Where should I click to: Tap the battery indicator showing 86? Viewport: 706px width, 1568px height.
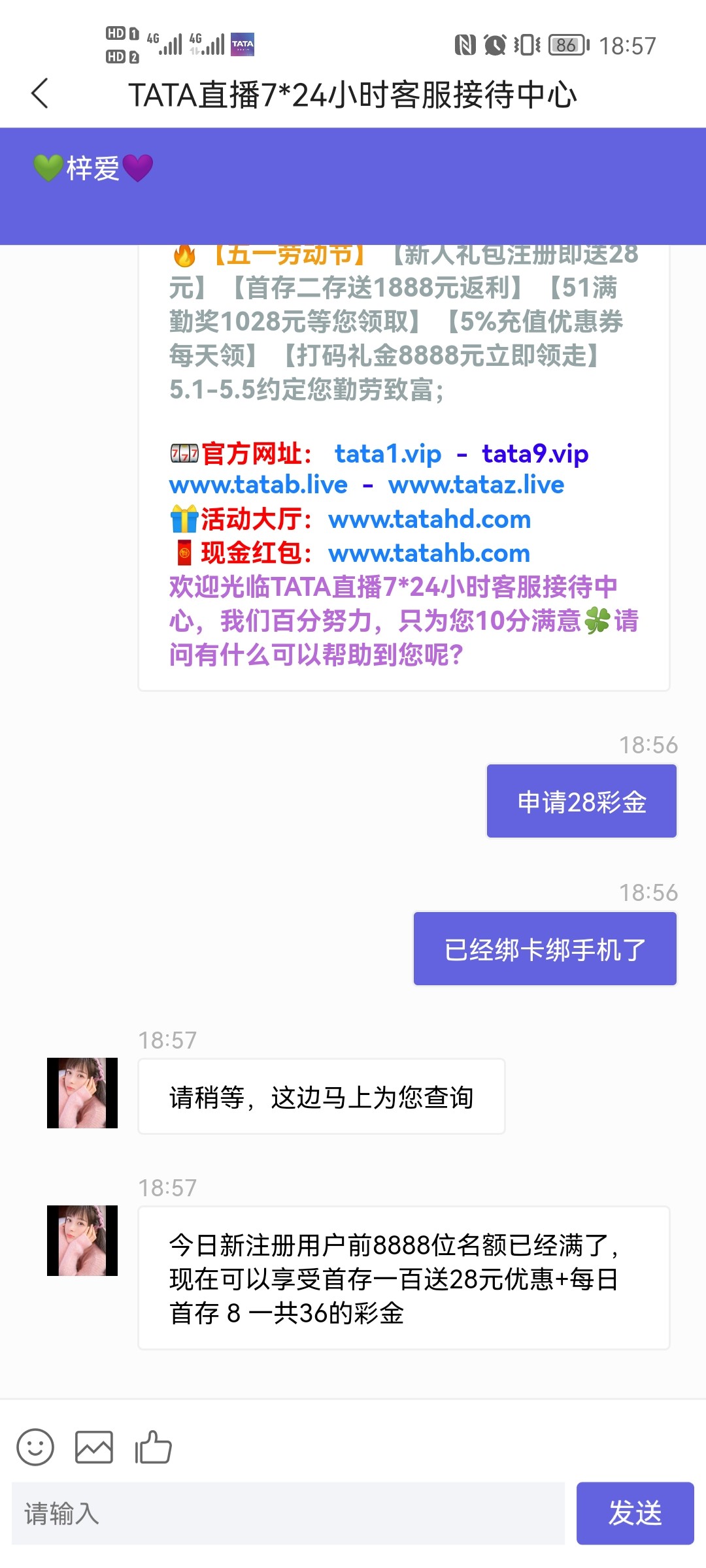click(x=565, y=44)
